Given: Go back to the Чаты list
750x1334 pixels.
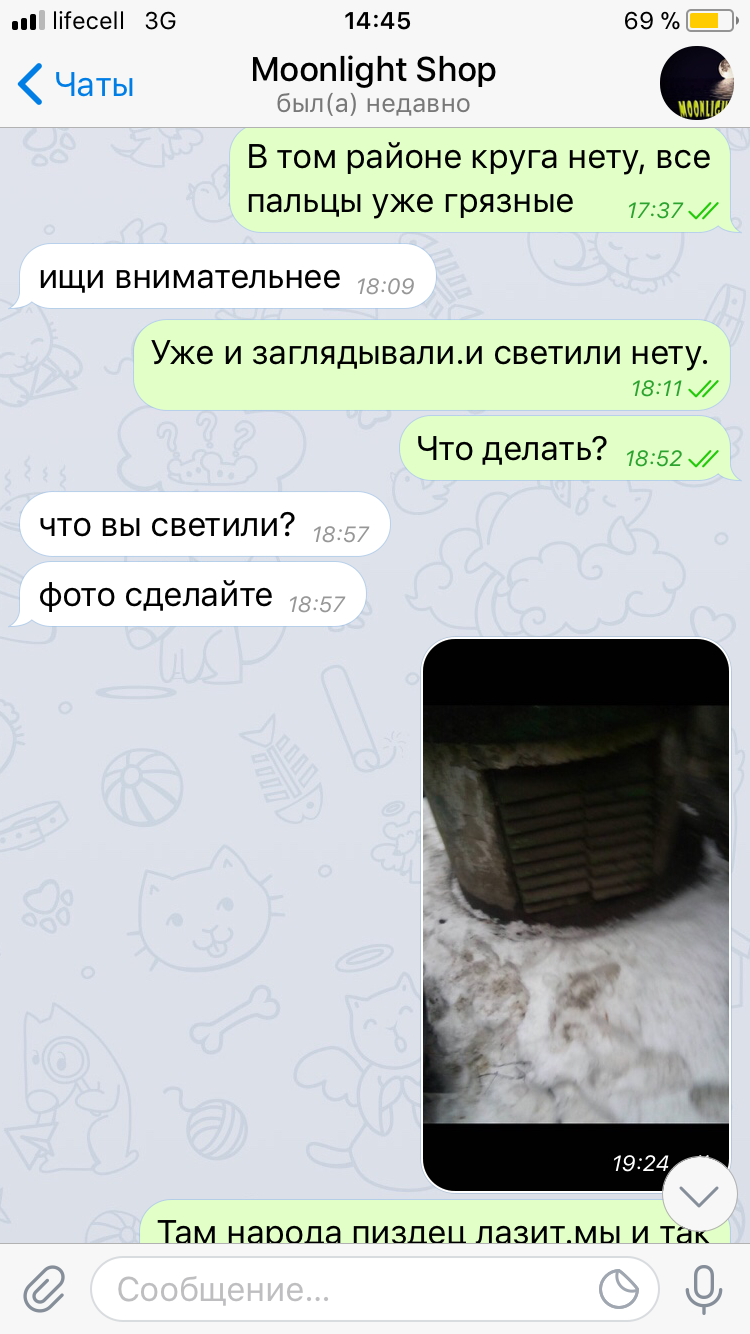Looking at the screenshot, I should (x=76, y=84).
